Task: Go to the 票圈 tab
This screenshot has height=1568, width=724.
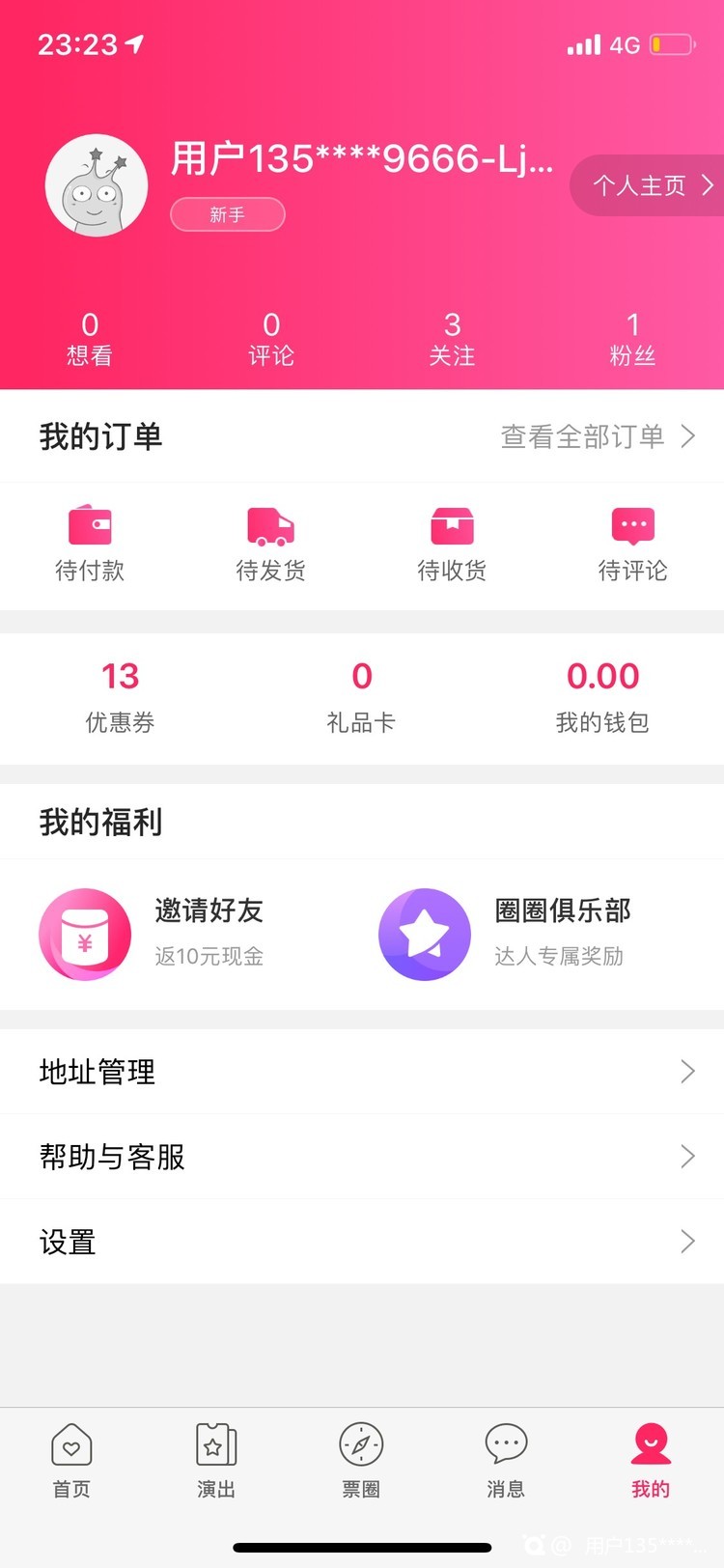Action: coord(361,1460)
